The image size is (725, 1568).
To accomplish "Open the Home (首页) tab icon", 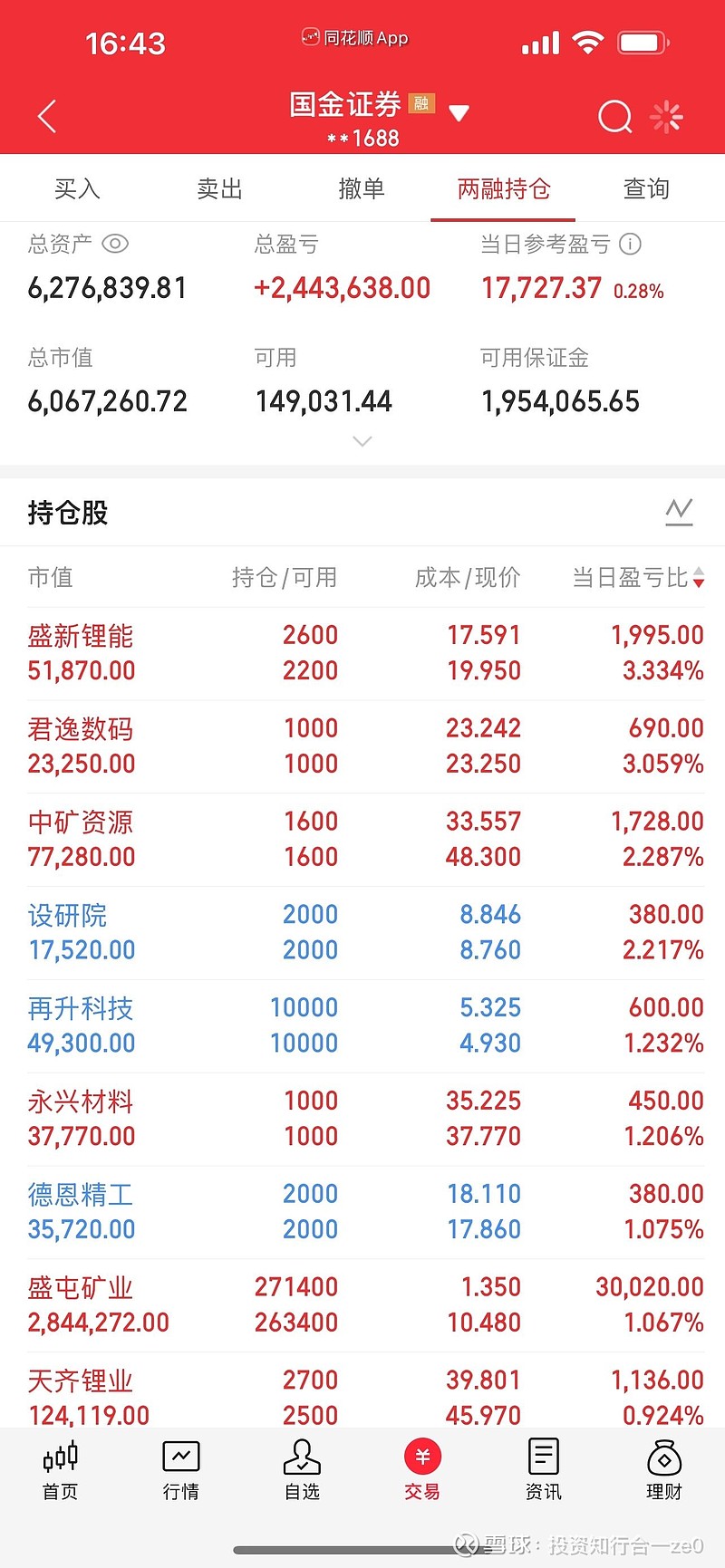I will click(x=60, y=1467).
